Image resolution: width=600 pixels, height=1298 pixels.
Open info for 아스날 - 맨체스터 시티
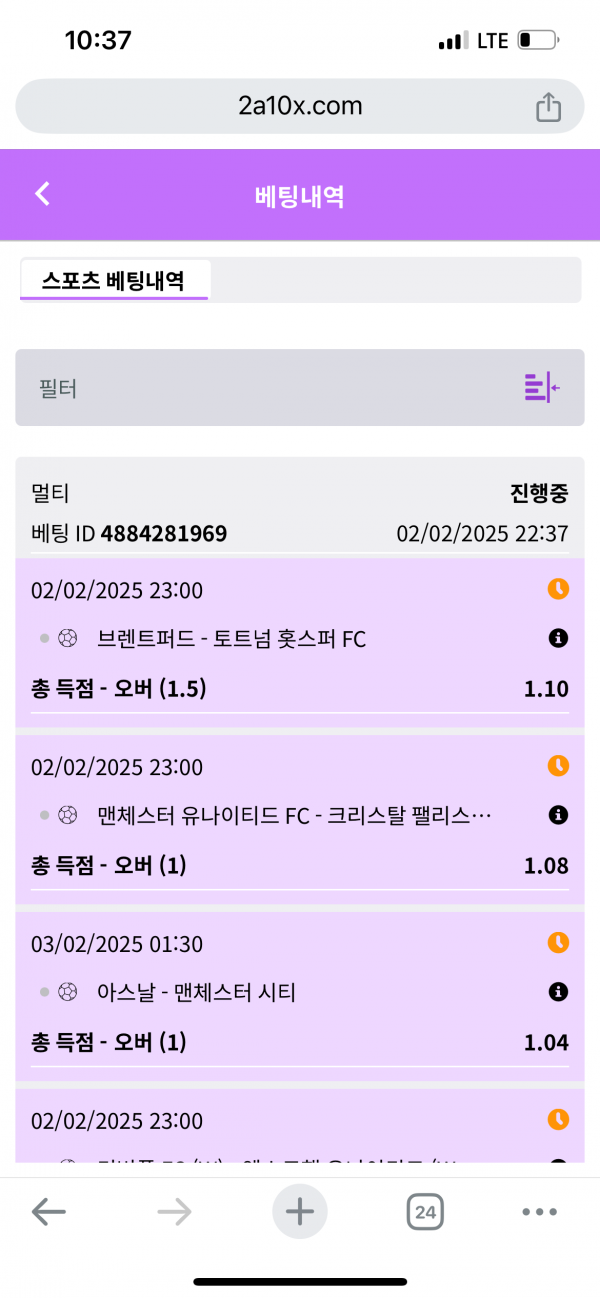(x=559, y=992)
